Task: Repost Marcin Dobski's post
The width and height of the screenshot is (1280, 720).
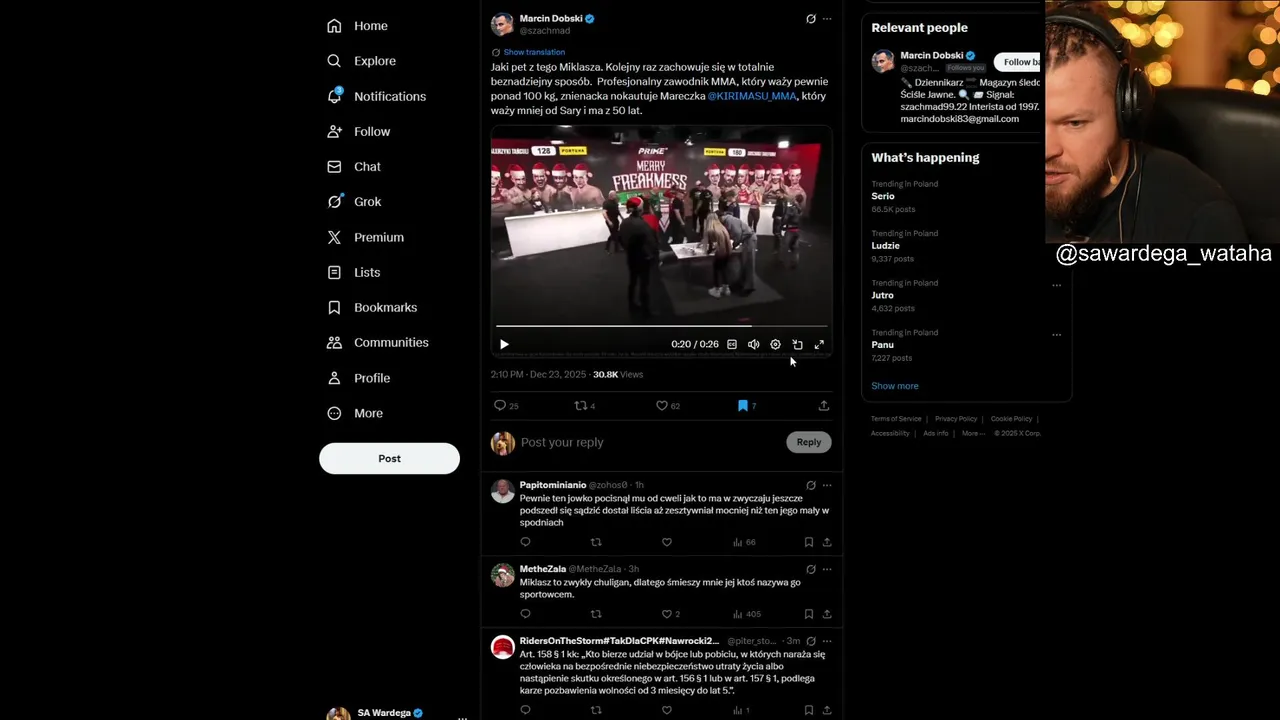Action: [x=580, y=405]
